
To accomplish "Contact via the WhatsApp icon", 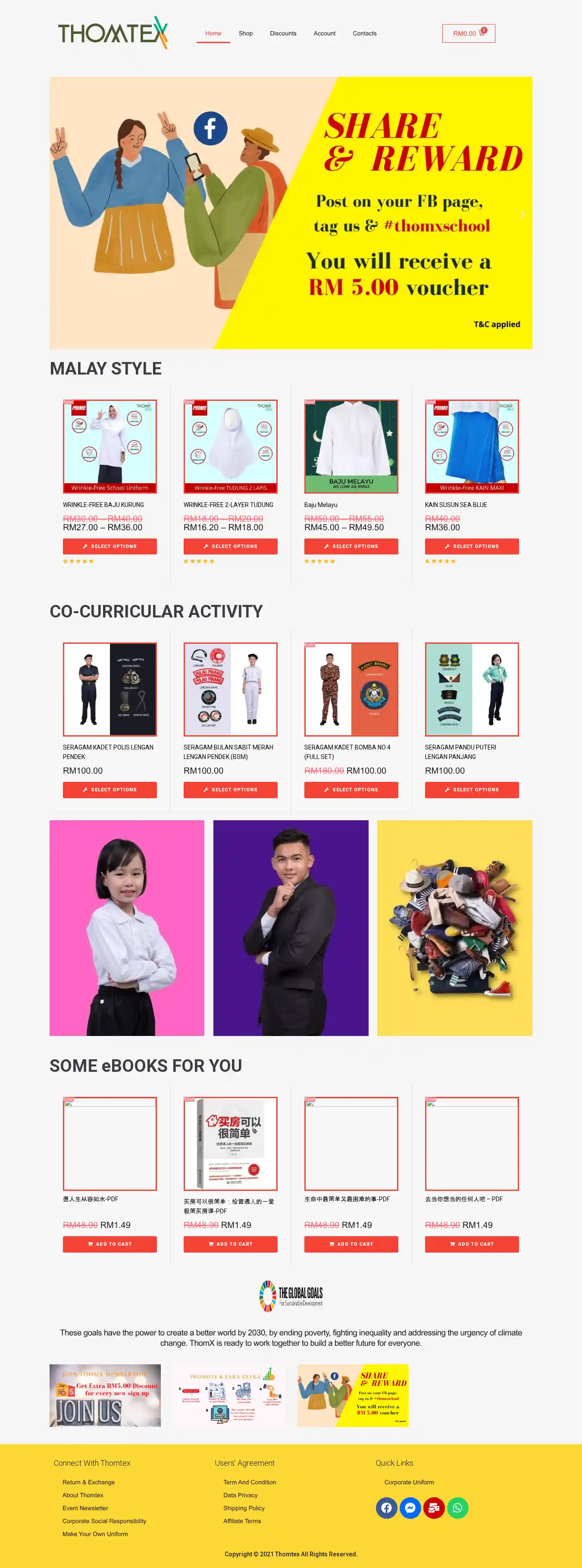I will [x=457, y=1508].
